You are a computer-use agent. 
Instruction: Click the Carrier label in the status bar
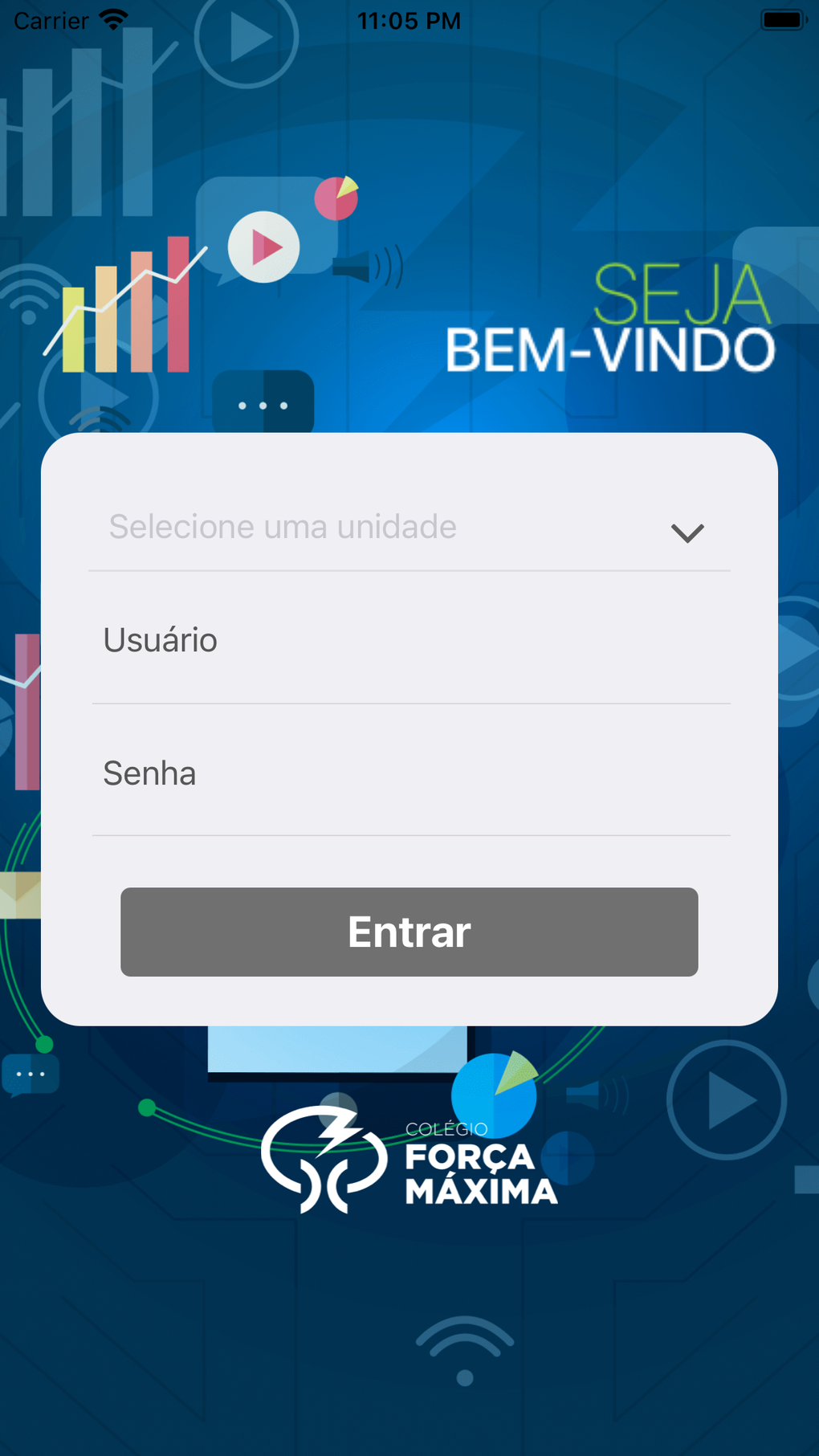[51, 20]
